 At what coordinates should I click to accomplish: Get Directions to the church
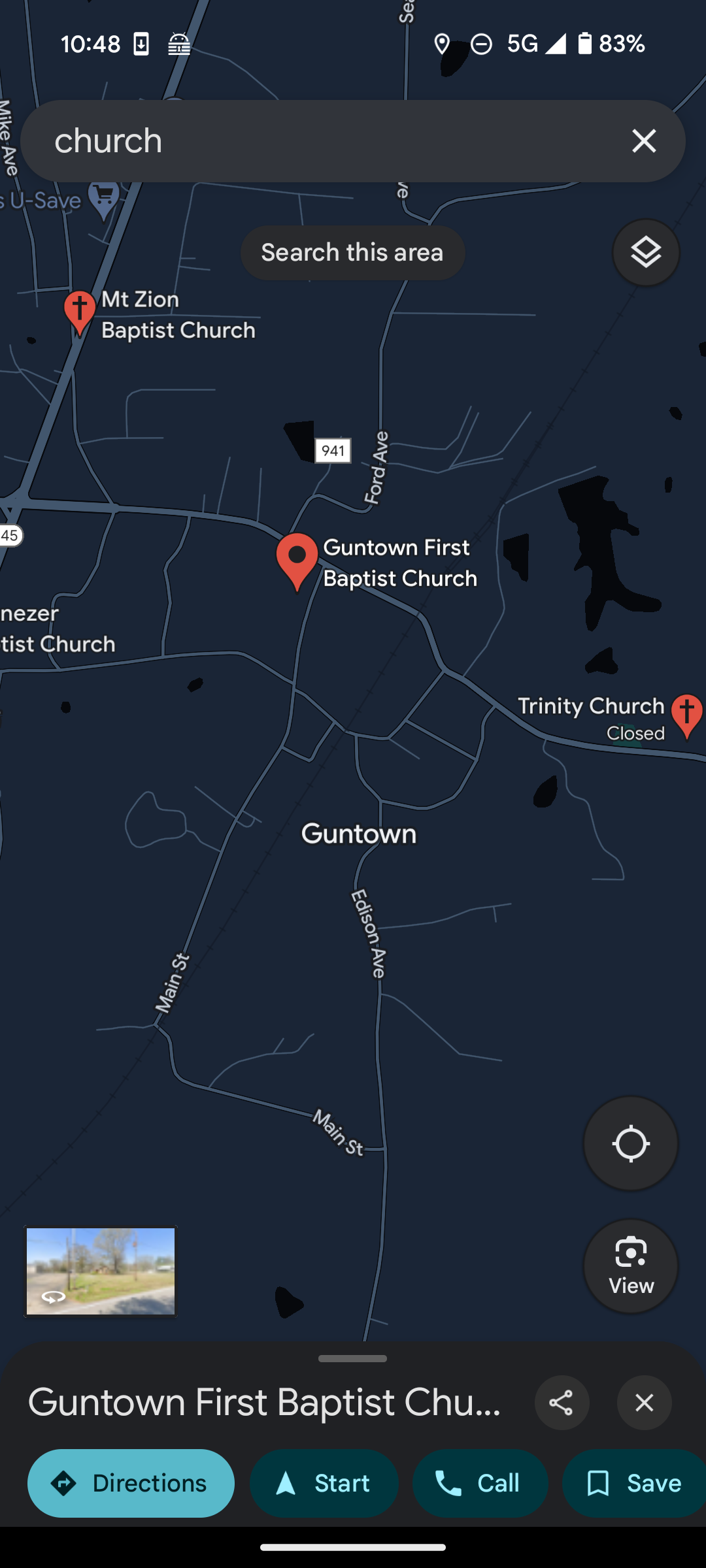[x=131, y=1483]
